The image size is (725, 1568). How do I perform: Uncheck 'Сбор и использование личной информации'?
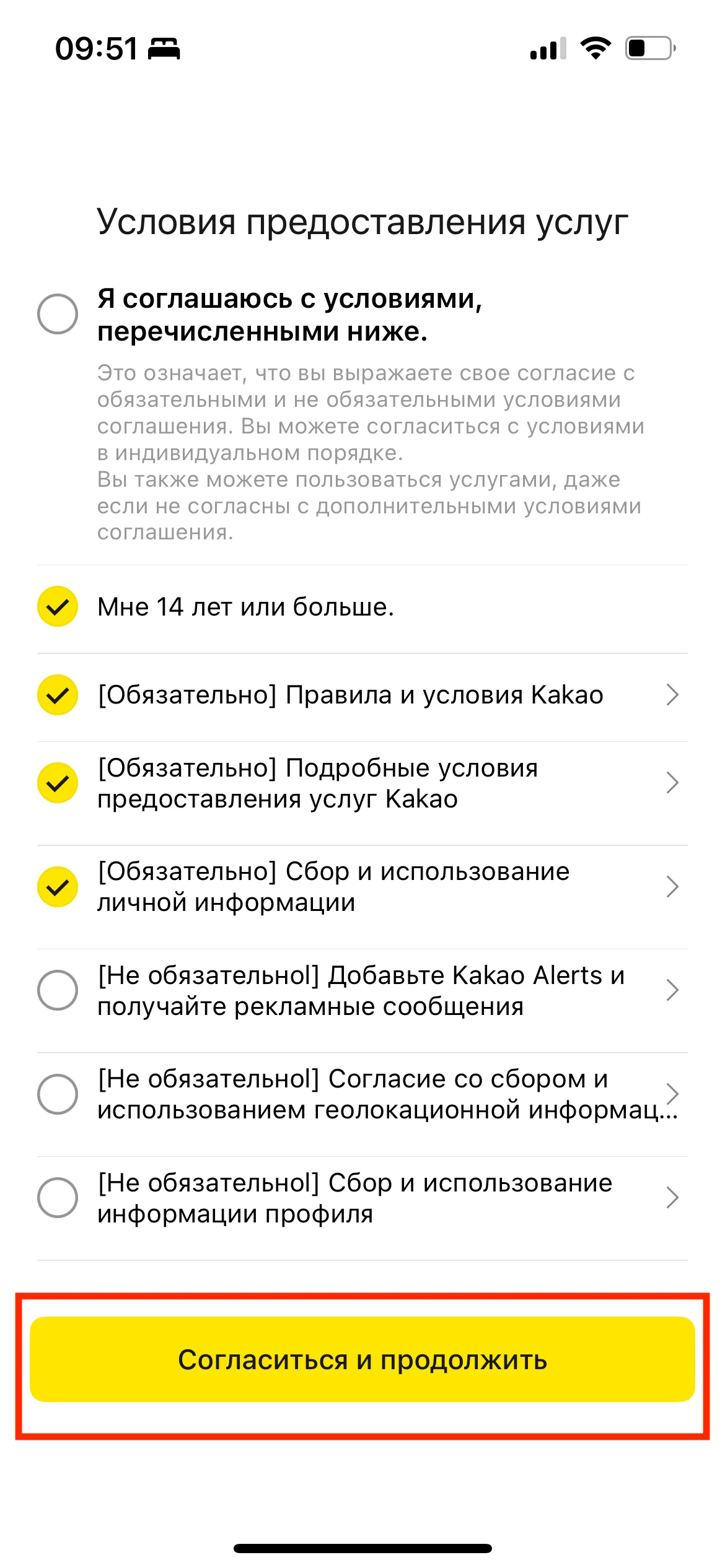click(x=58, y=887)
